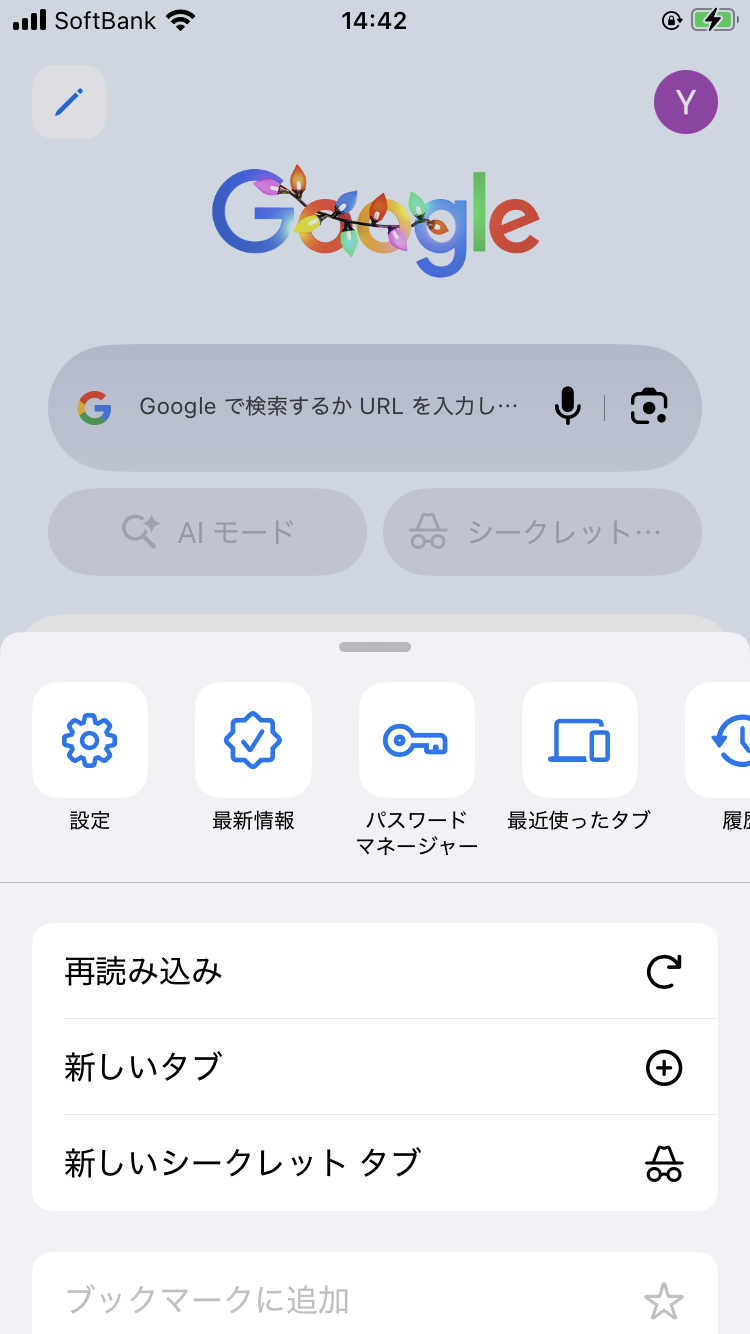Image resolution: width=750 pixels, height=1334 pixels.
Task: Open Google Lens camera search
Action: pyautogui.click(x=649, y=406)
